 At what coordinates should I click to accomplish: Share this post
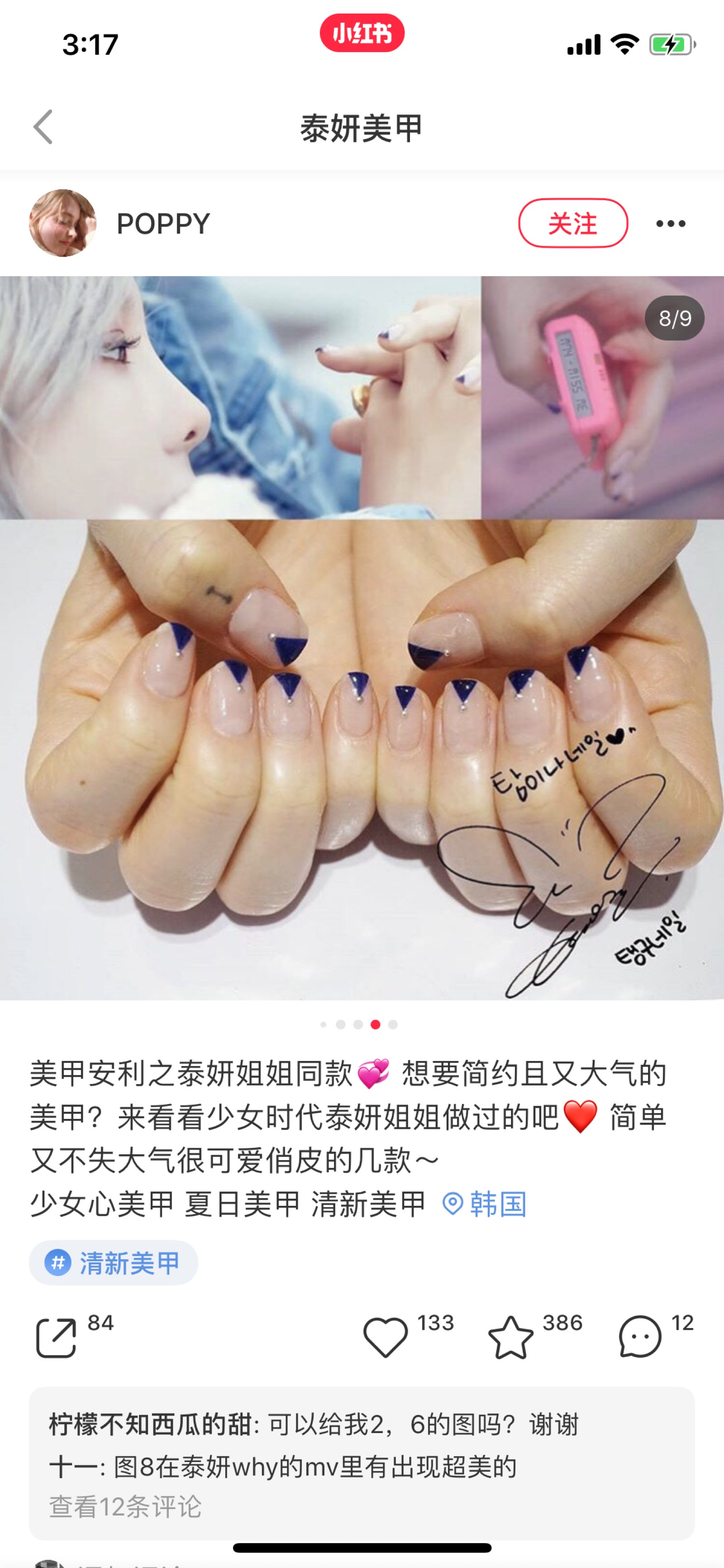click(56, 1338)
